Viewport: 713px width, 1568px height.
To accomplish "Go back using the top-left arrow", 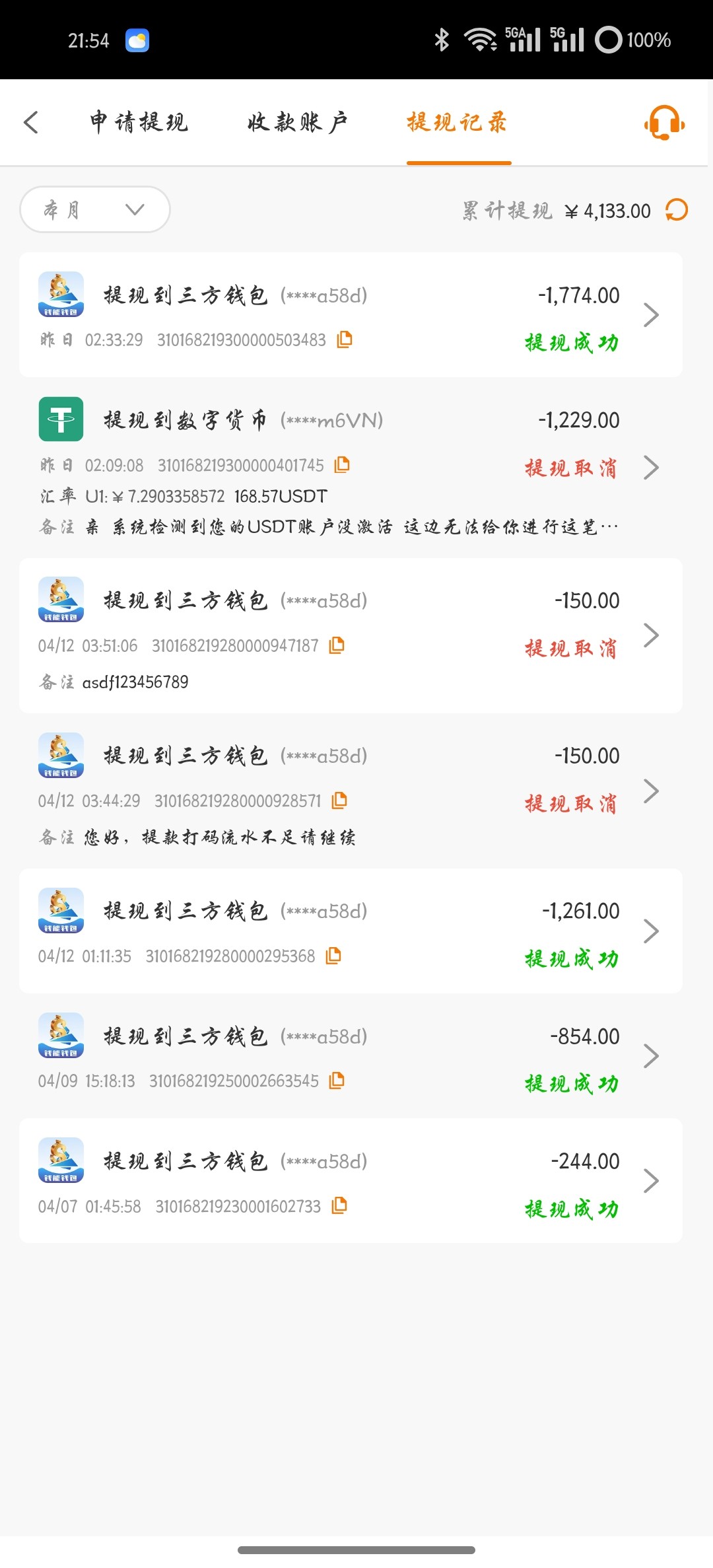I will 31,122.
